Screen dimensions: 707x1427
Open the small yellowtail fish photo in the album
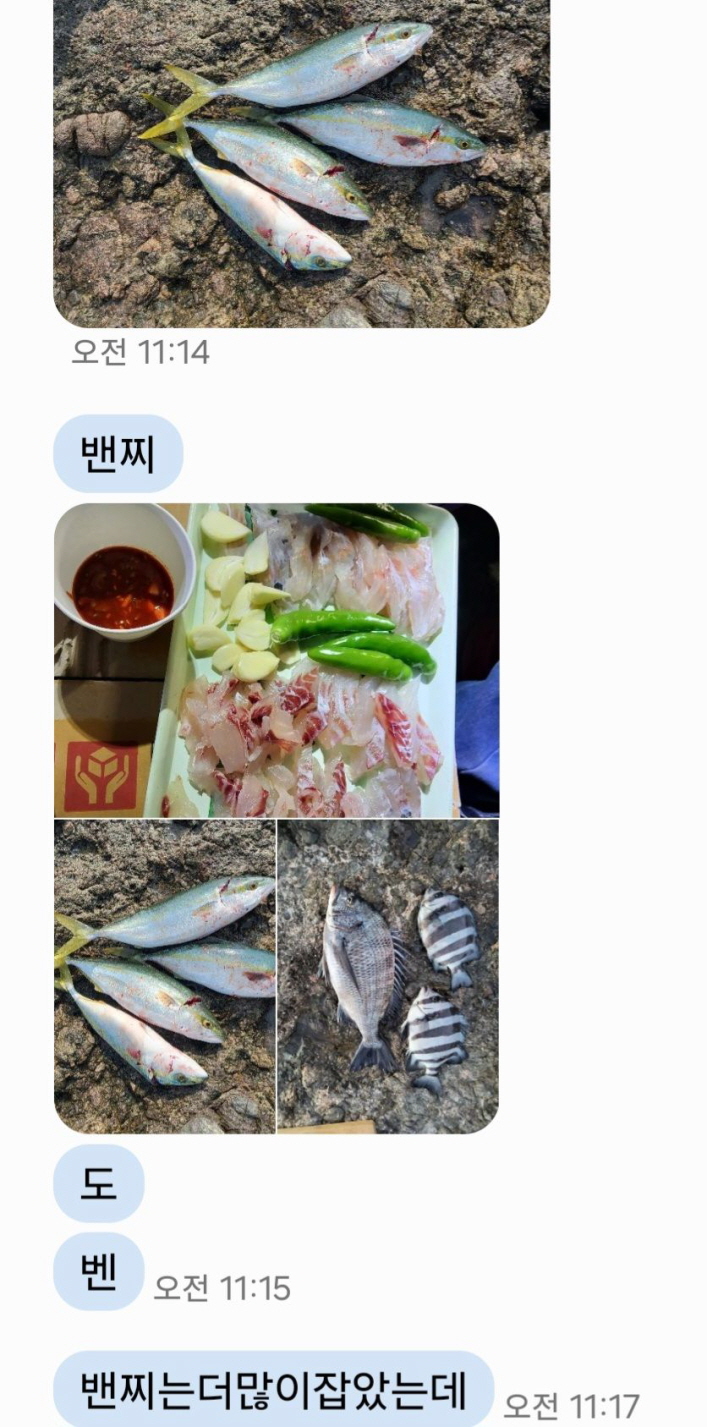point(164,976)
